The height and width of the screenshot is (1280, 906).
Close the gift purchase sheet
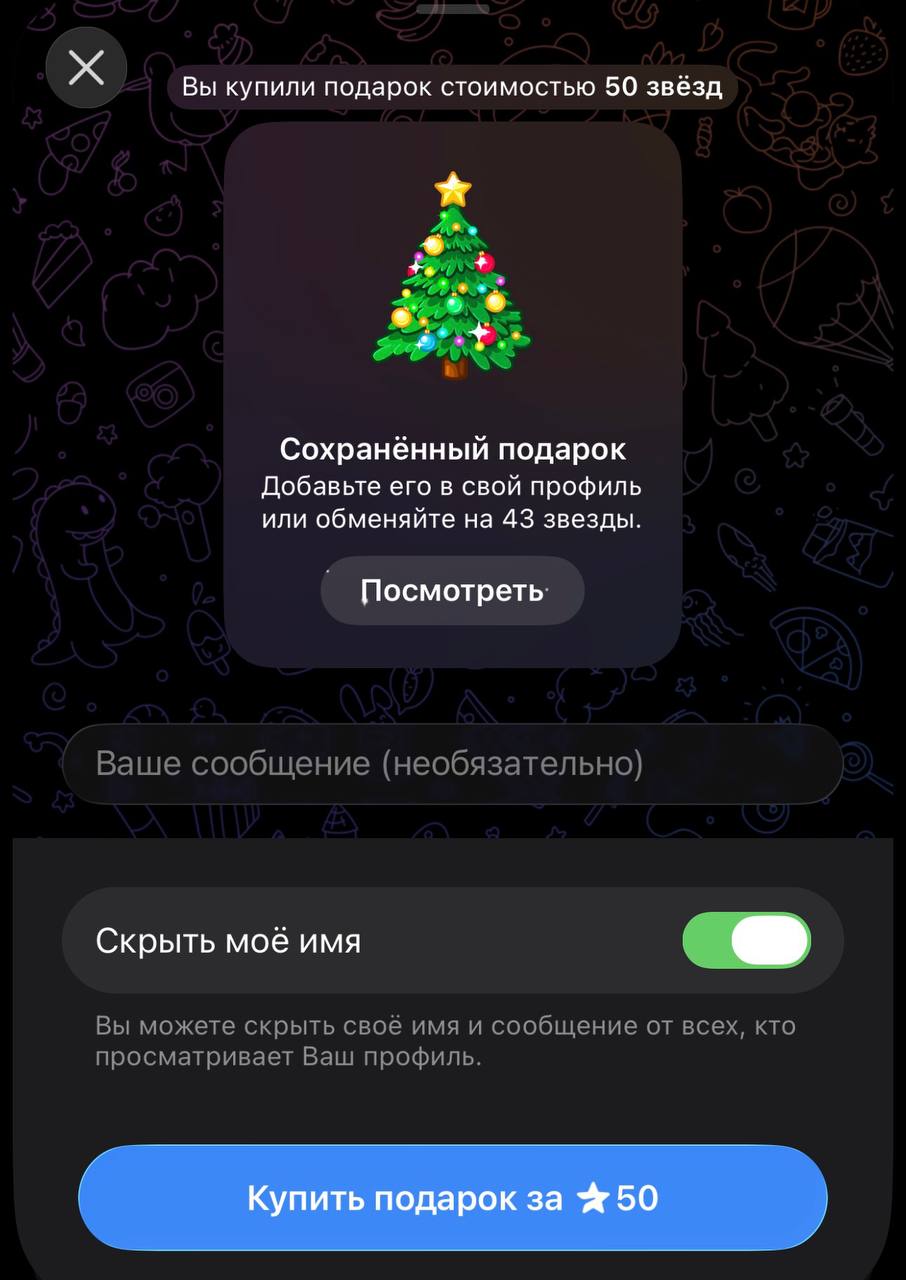coord(86,68)
